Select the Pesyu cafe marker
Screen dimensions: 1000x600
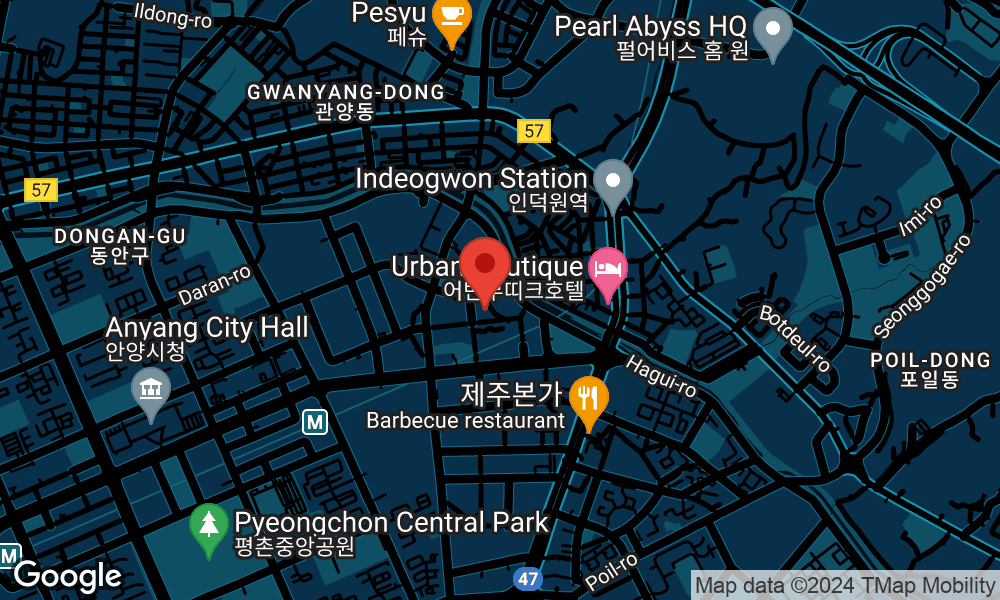coord(451,17)
